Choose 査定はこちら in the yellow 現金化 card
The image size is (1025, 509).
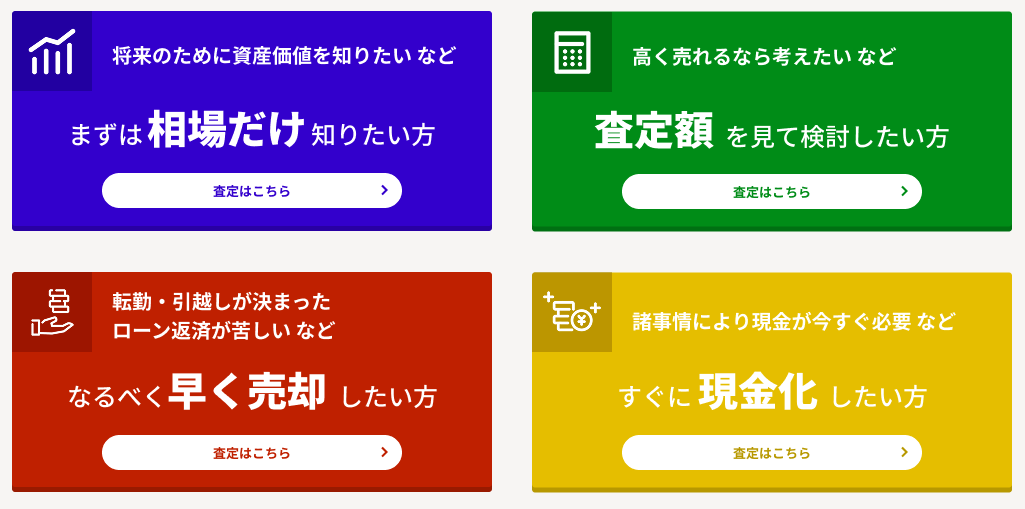pos(771,453)
